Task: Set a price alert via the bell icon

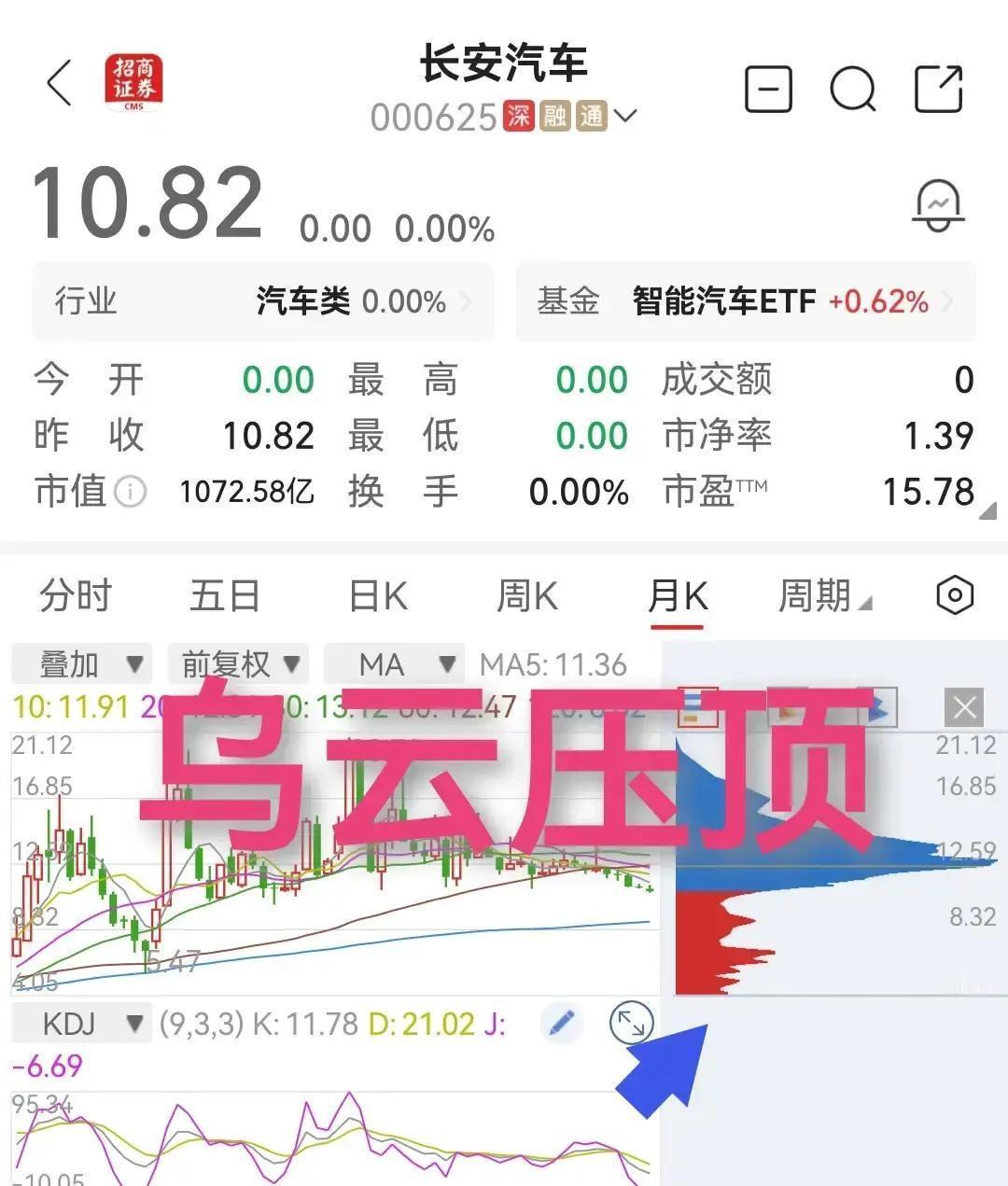Action: 938,203
